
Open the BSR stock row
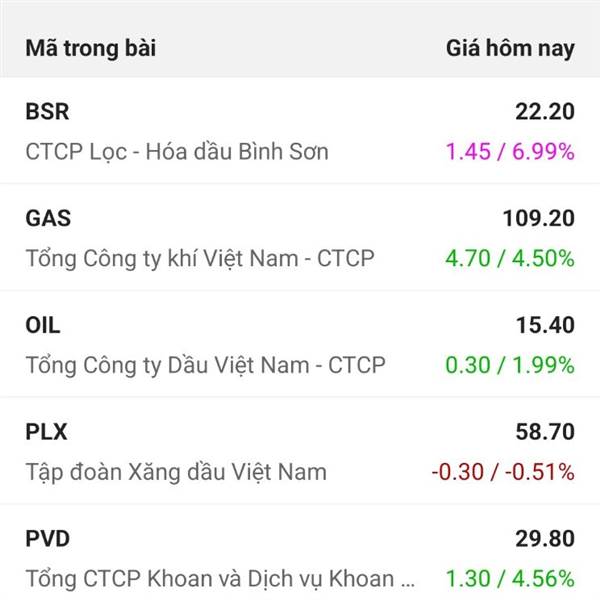300,131
